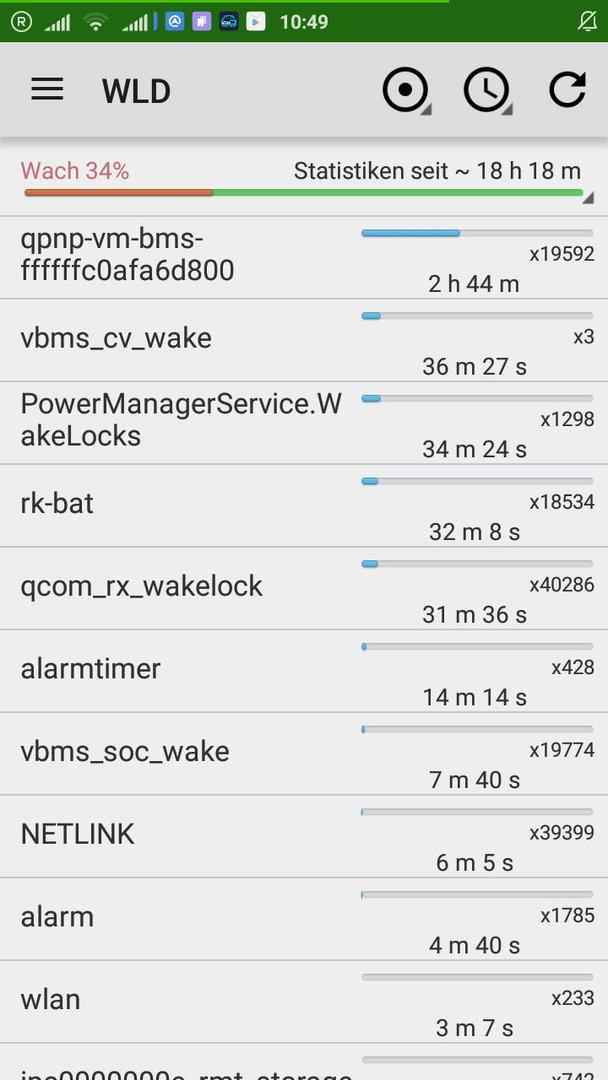Select the vbms_cv_wake row
The image size is (608, 1080).
coord(304,340)
